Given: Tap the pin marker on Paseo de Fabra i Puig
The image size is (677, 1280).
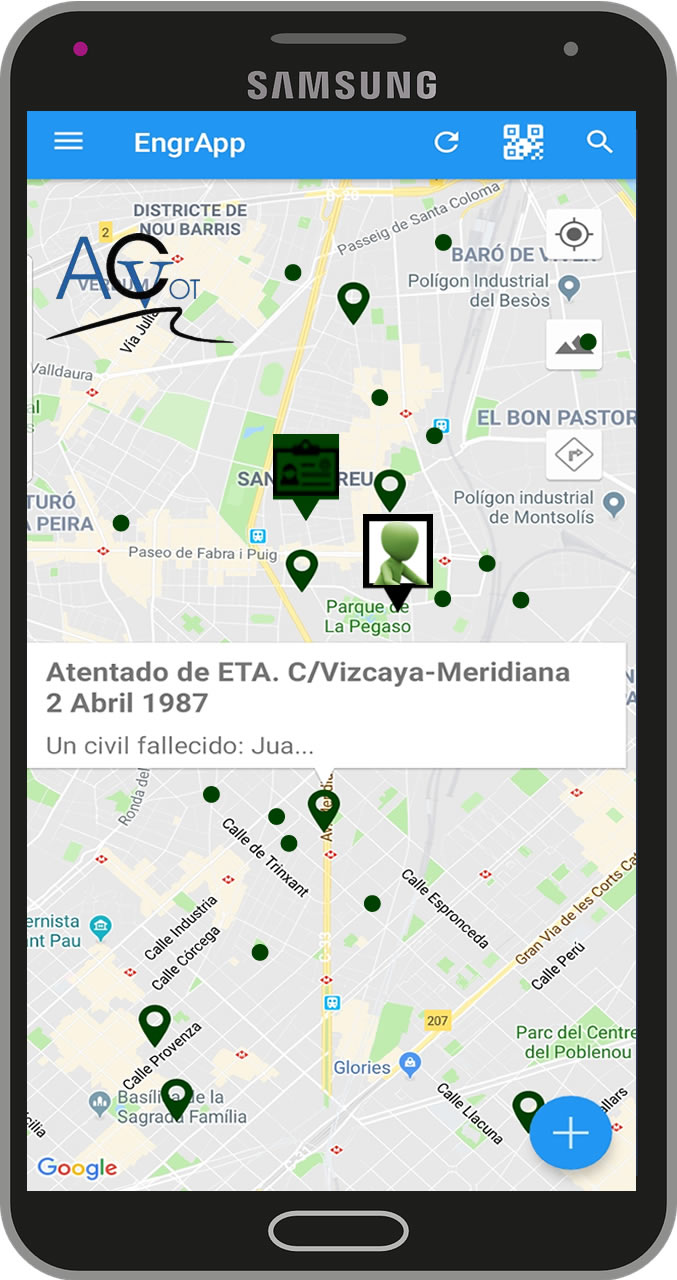Looking at the screenshot, I should 302,568.
